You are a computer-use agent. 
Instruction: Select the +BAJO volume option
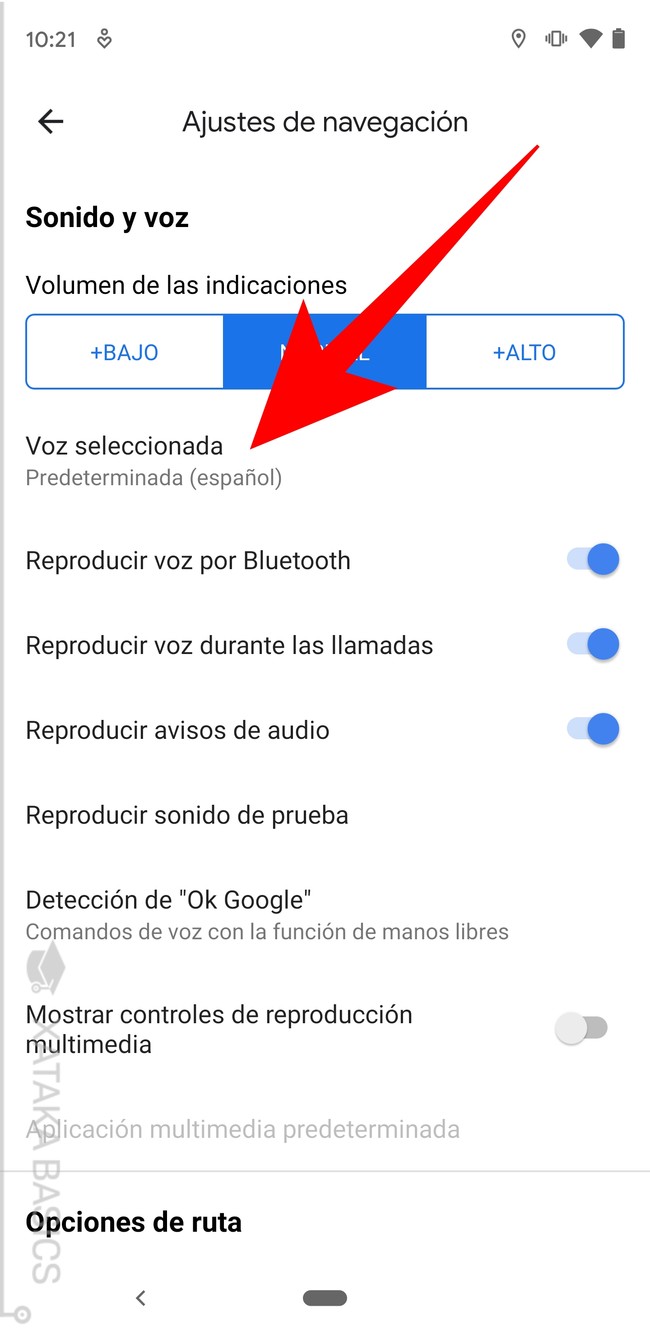pyautogui.click(x=124, y=352)
